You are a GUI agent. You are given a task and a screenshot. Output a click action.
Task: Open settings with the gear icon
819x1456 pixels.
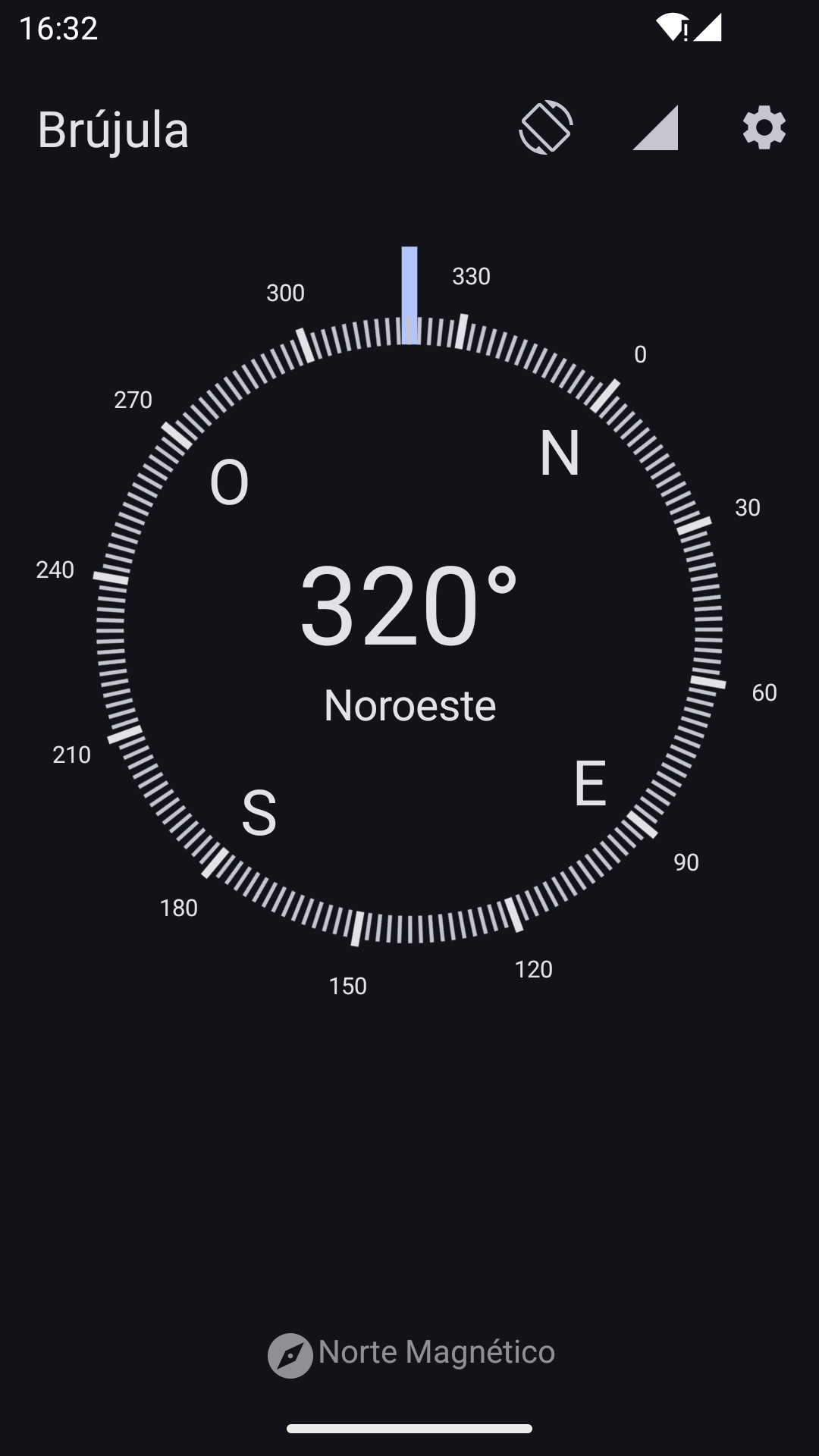[x=764, y=127]
